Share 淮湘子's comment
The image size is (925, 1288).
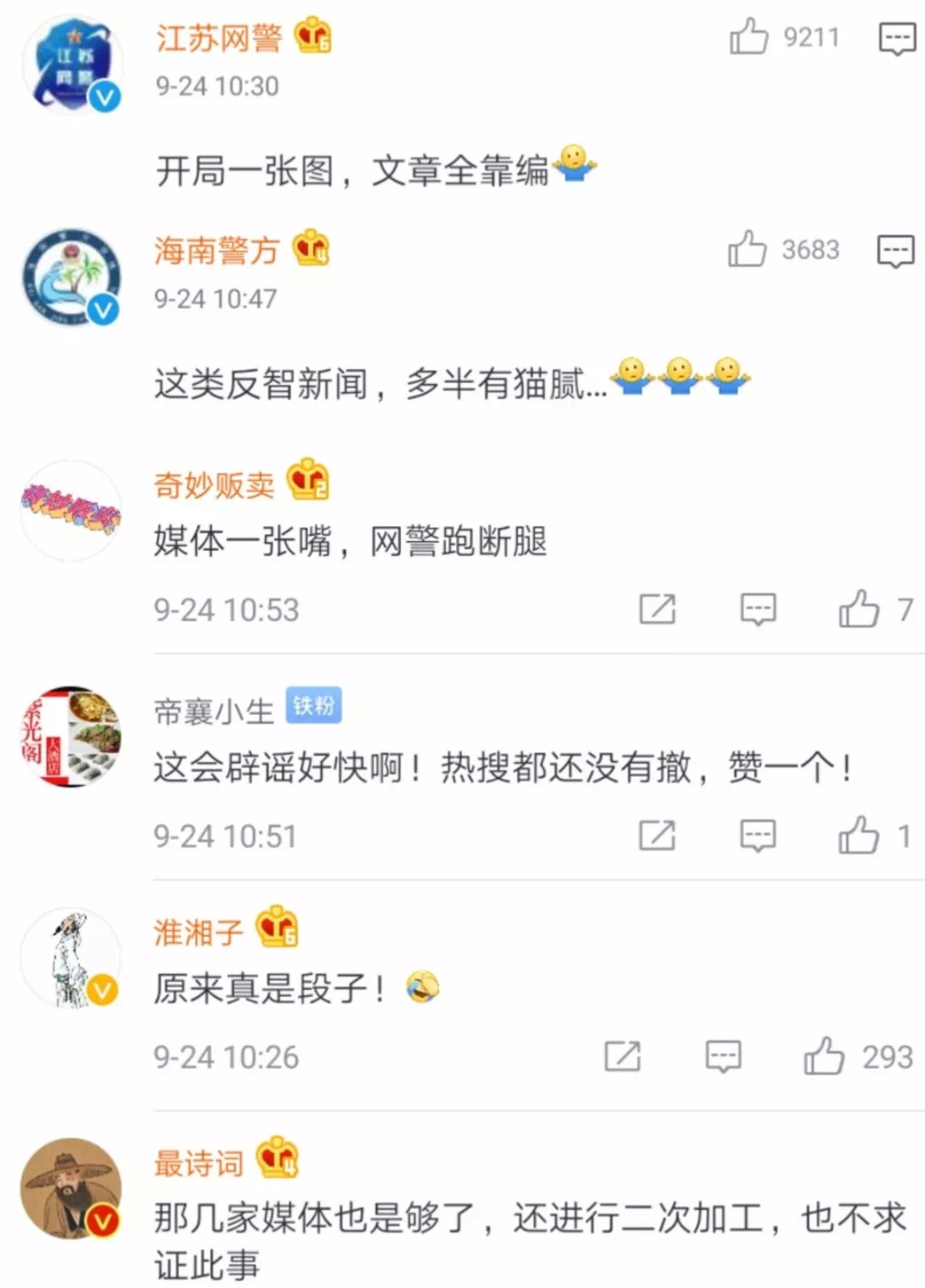click(x=623, y=1056)
